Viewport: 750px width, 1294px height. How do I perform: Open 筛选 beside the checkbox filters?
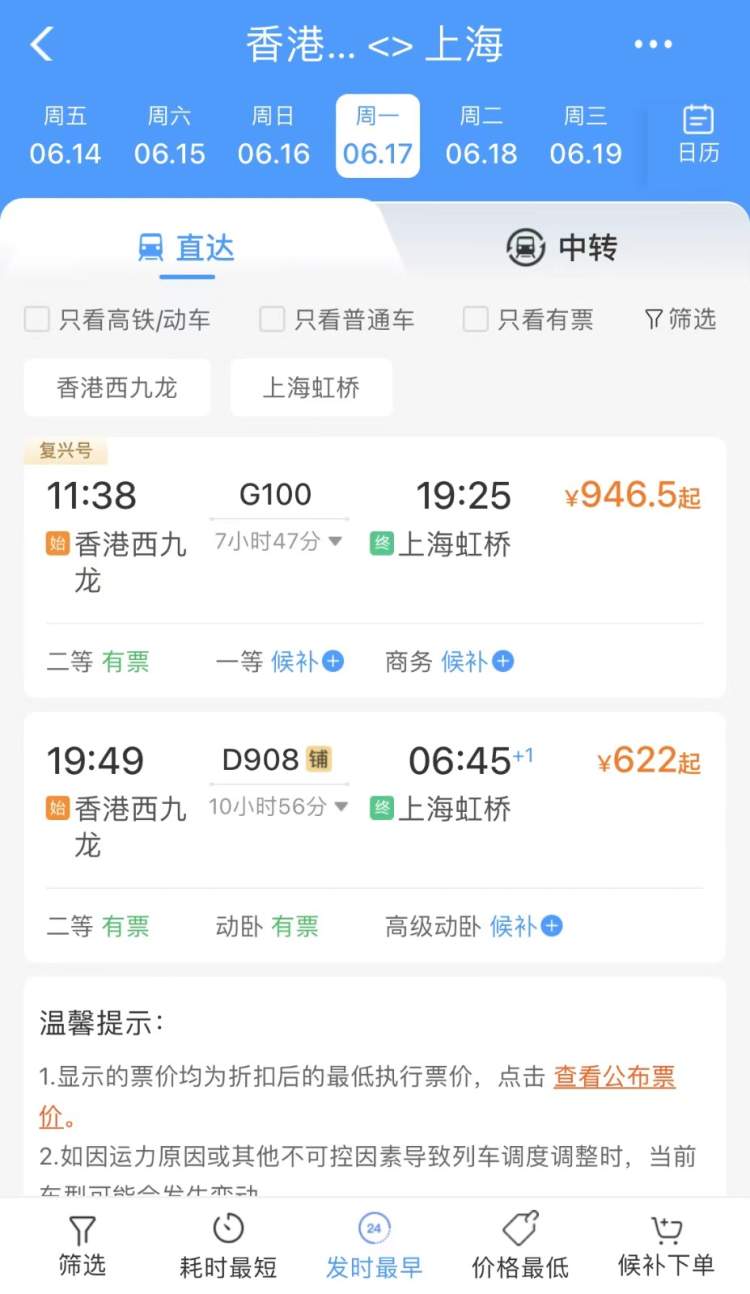pyautogui.click(x=681, y=320)
